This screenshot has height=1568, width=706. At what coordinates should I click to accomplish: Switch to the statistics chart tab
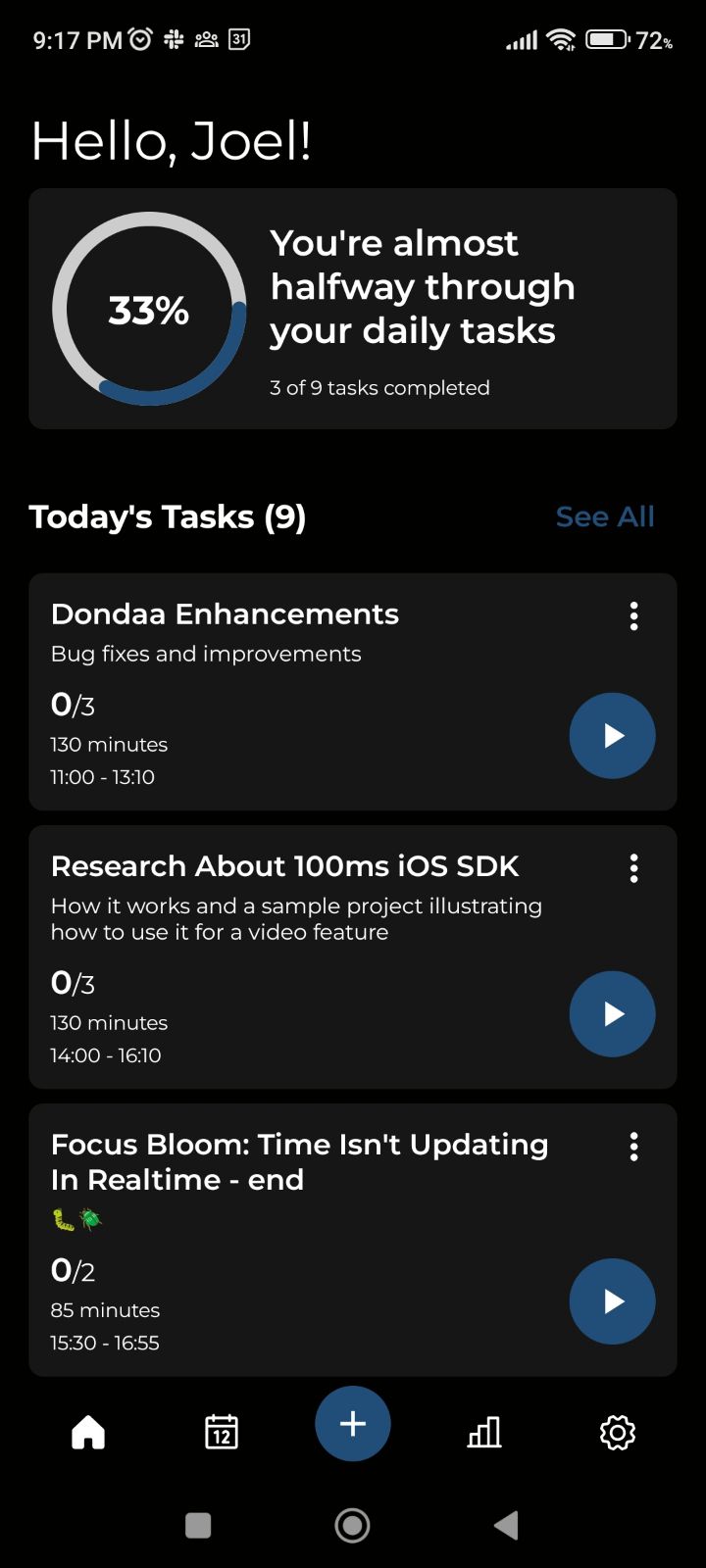pyautogui.click(x=484, y=1433)
